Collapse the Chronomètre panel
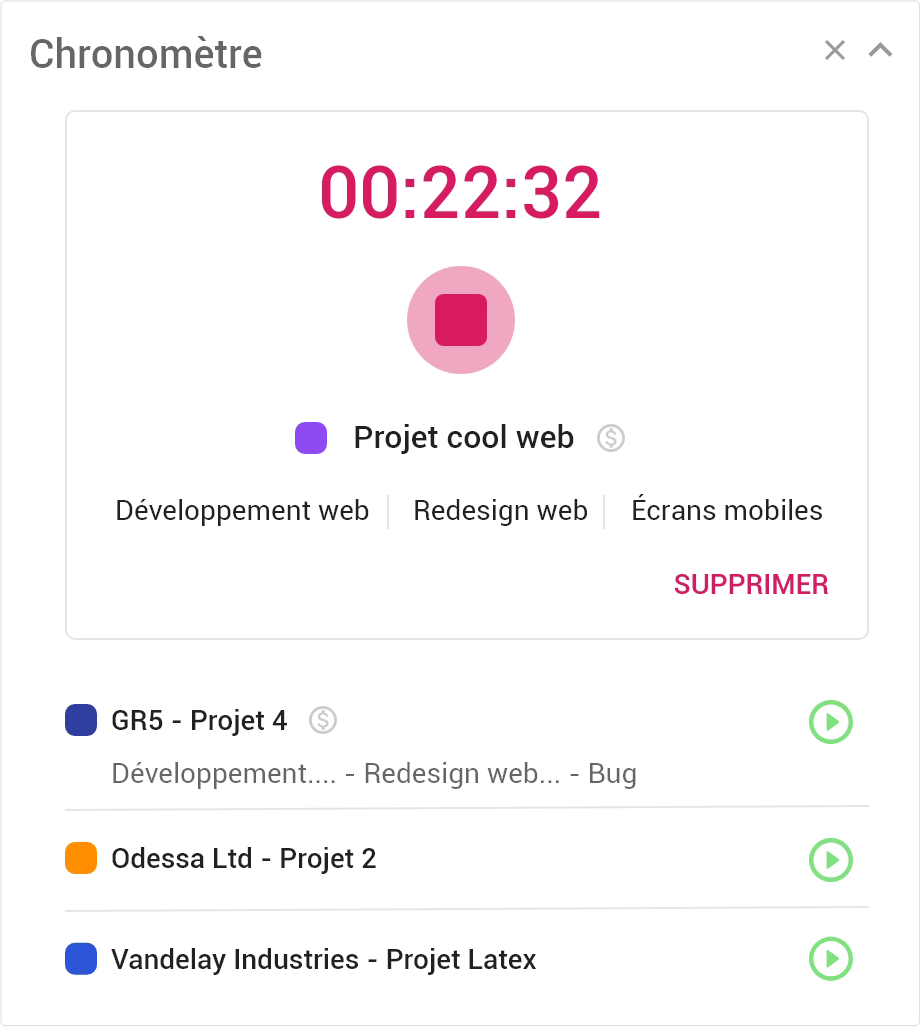Viewport: 920px width, 1026px height. click(x=880, y=51)
